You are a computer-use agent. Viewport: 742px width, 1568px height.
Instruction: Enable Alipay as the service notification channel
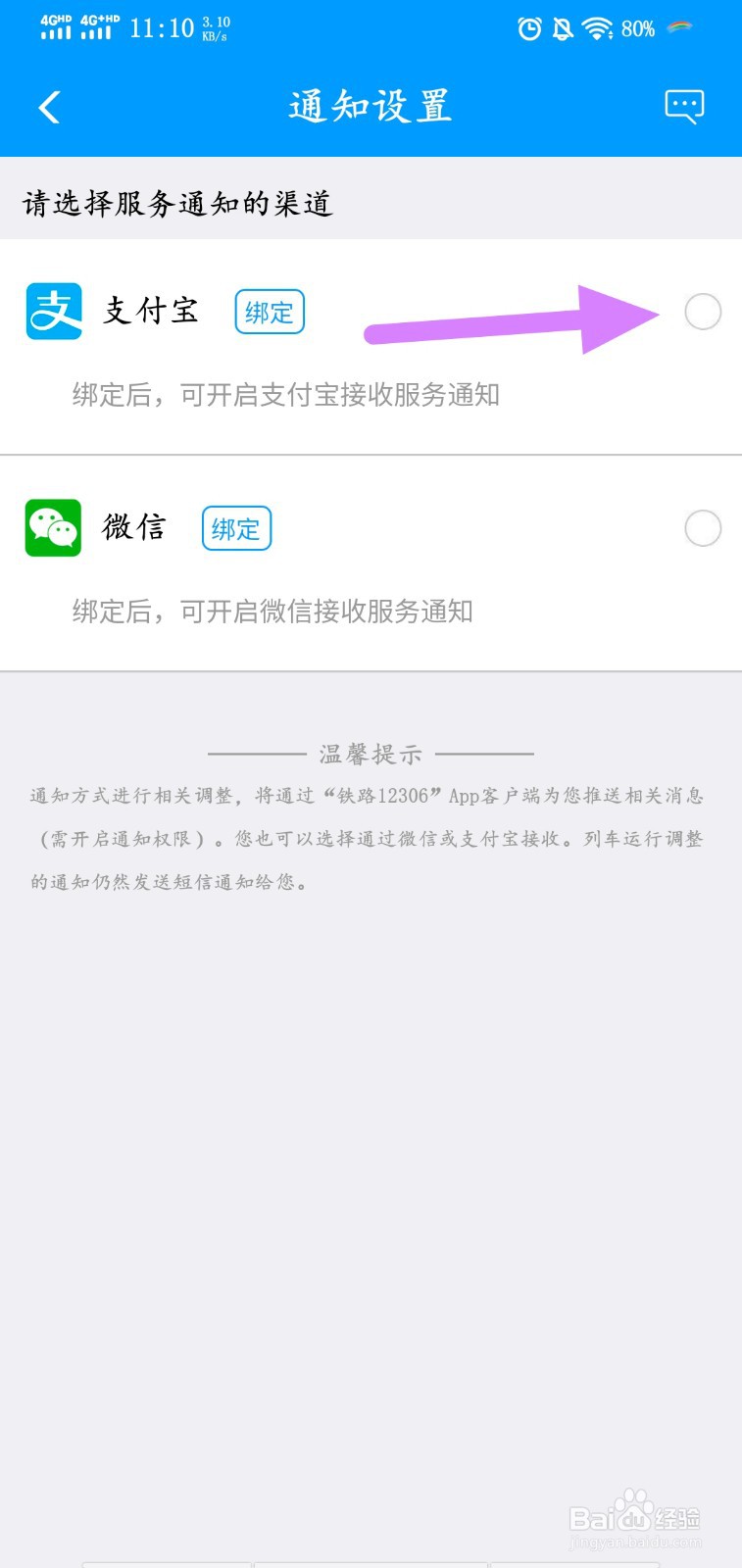coord(703,312)
